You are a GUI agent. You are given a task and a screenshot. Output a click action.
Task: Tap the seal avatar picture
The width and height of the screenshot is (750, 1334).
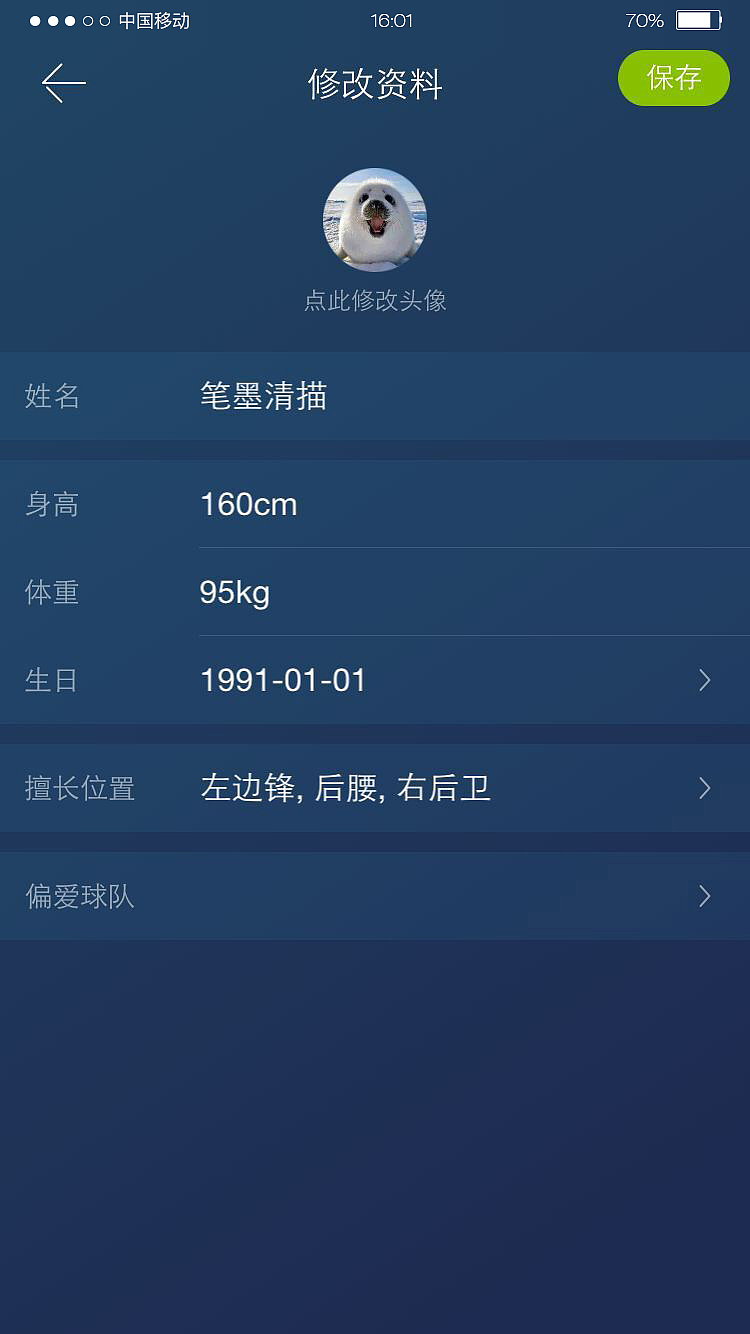(375, 219)
